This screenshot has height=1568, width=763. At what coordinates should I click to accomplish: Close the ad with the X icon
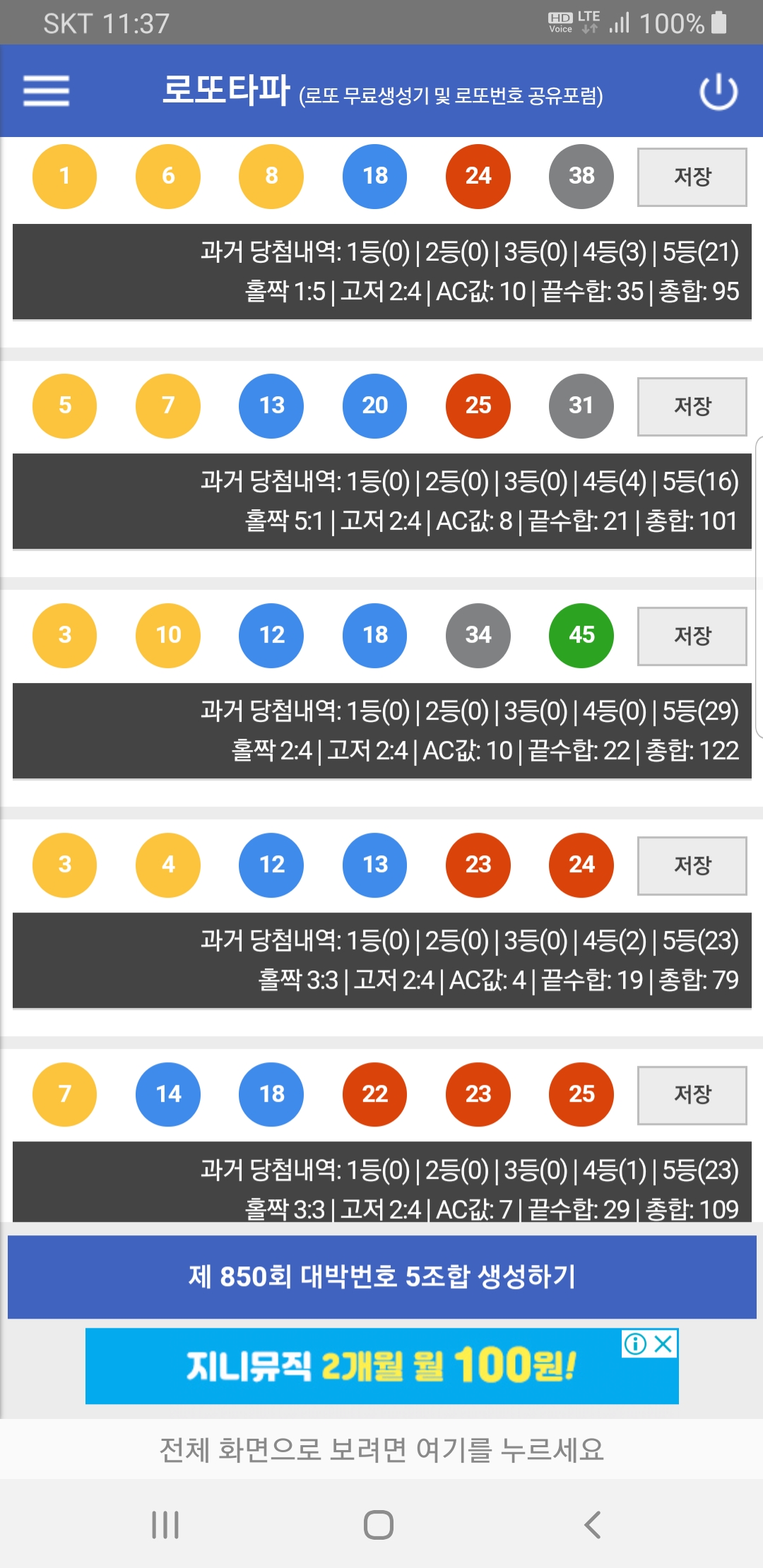[663, 1343]
